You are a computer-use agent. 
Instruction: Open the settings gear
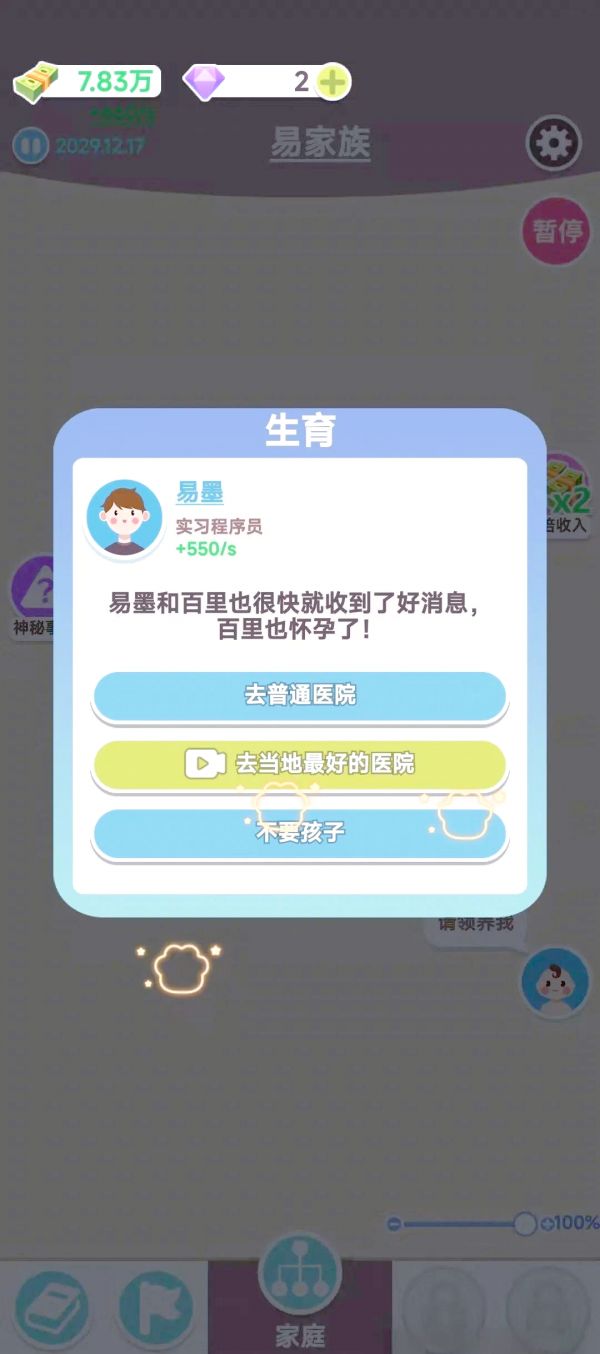[x=553, y=145]
